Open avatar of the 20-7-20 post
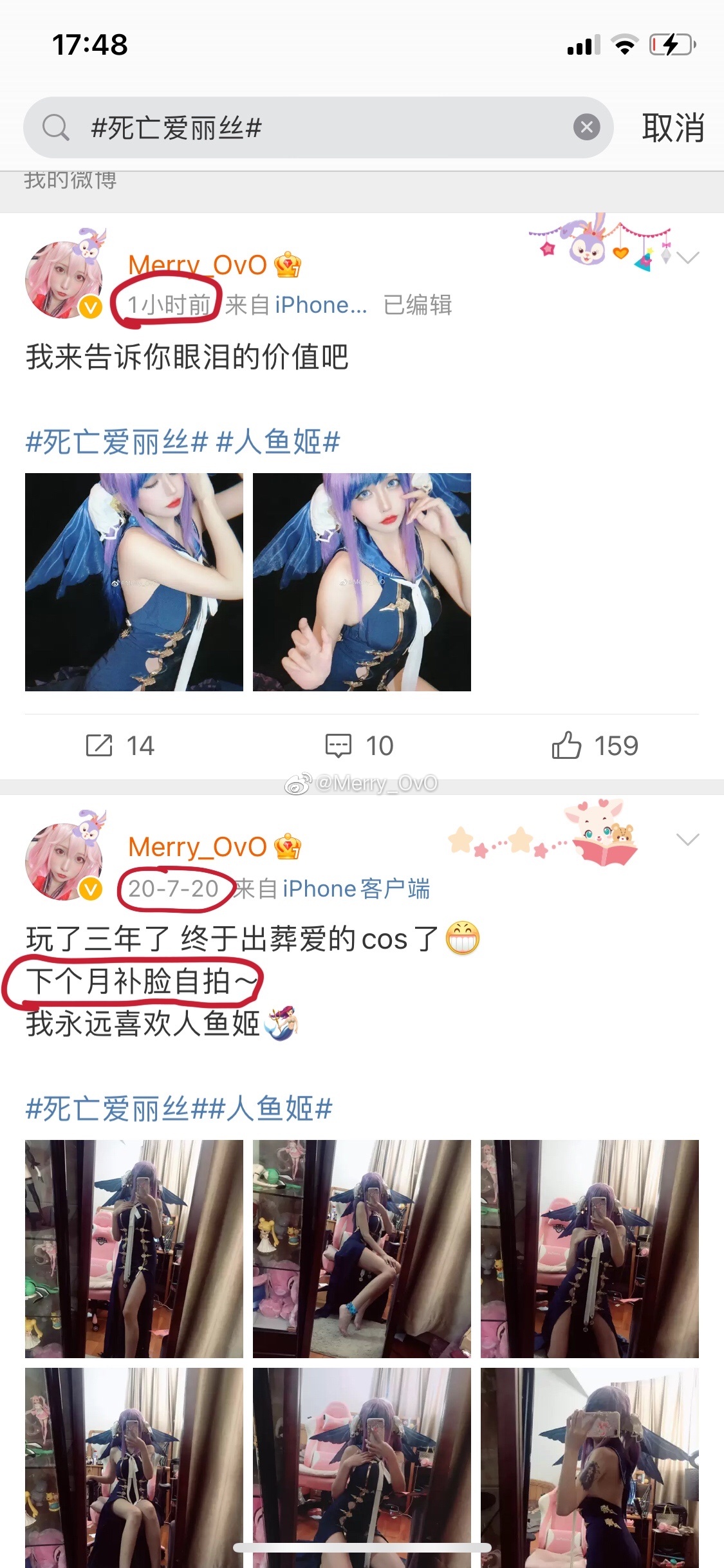Screen dimensions: 724x1568 pyautogui.click(x=63, y=861)
